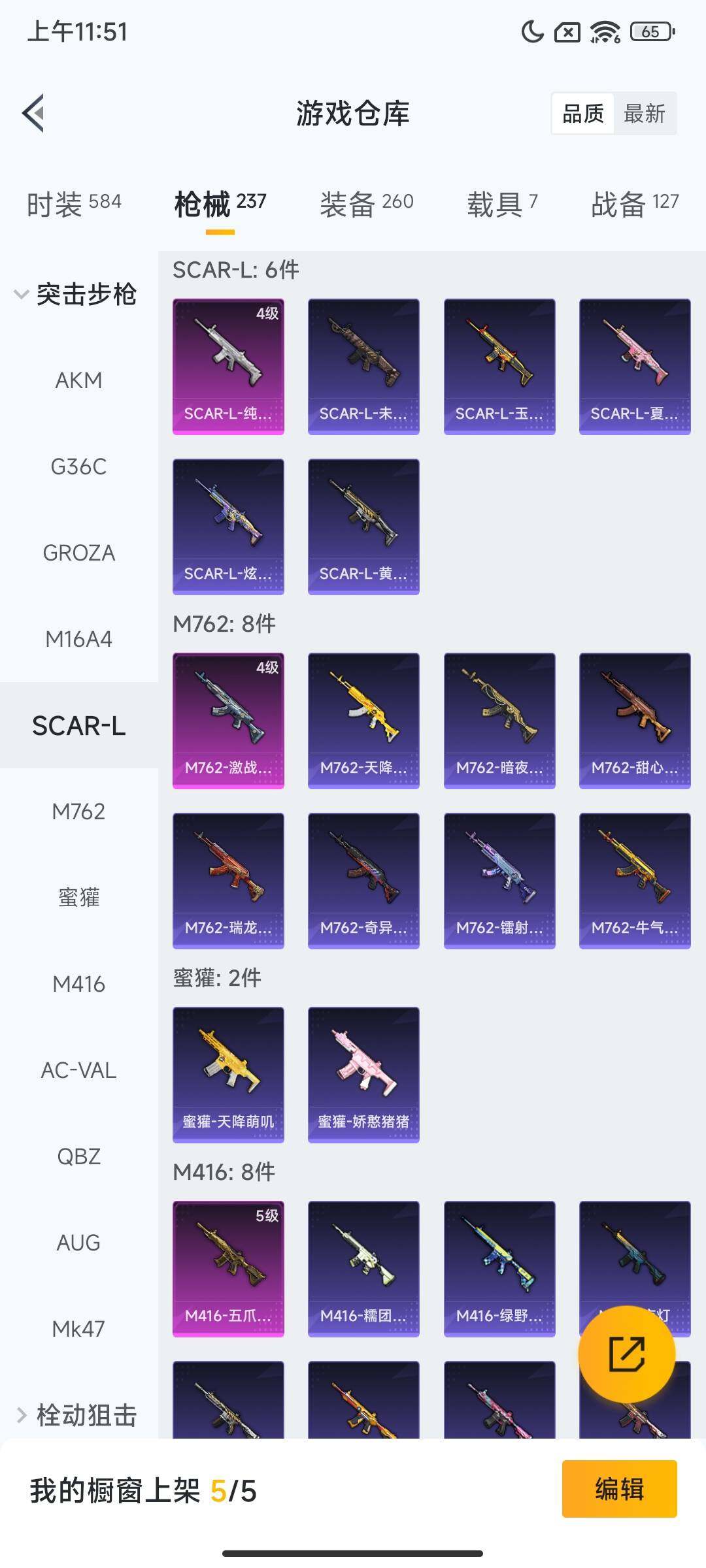706x1568 pixels.
Task: Open the 装备 tab
Action: (x=366, y=203)
